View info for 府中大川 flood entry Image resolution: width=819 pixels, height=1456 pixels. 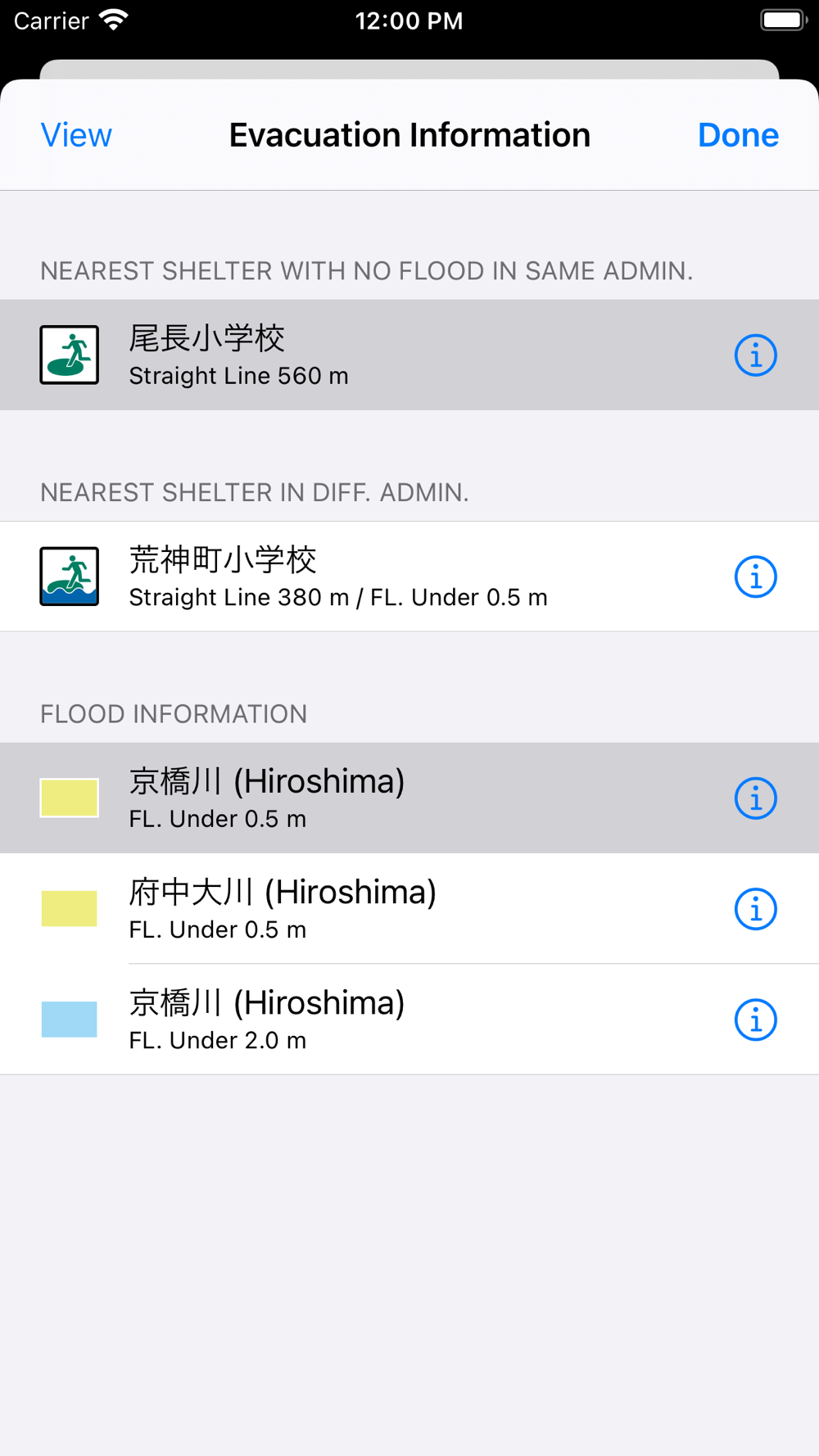(755, 909)
